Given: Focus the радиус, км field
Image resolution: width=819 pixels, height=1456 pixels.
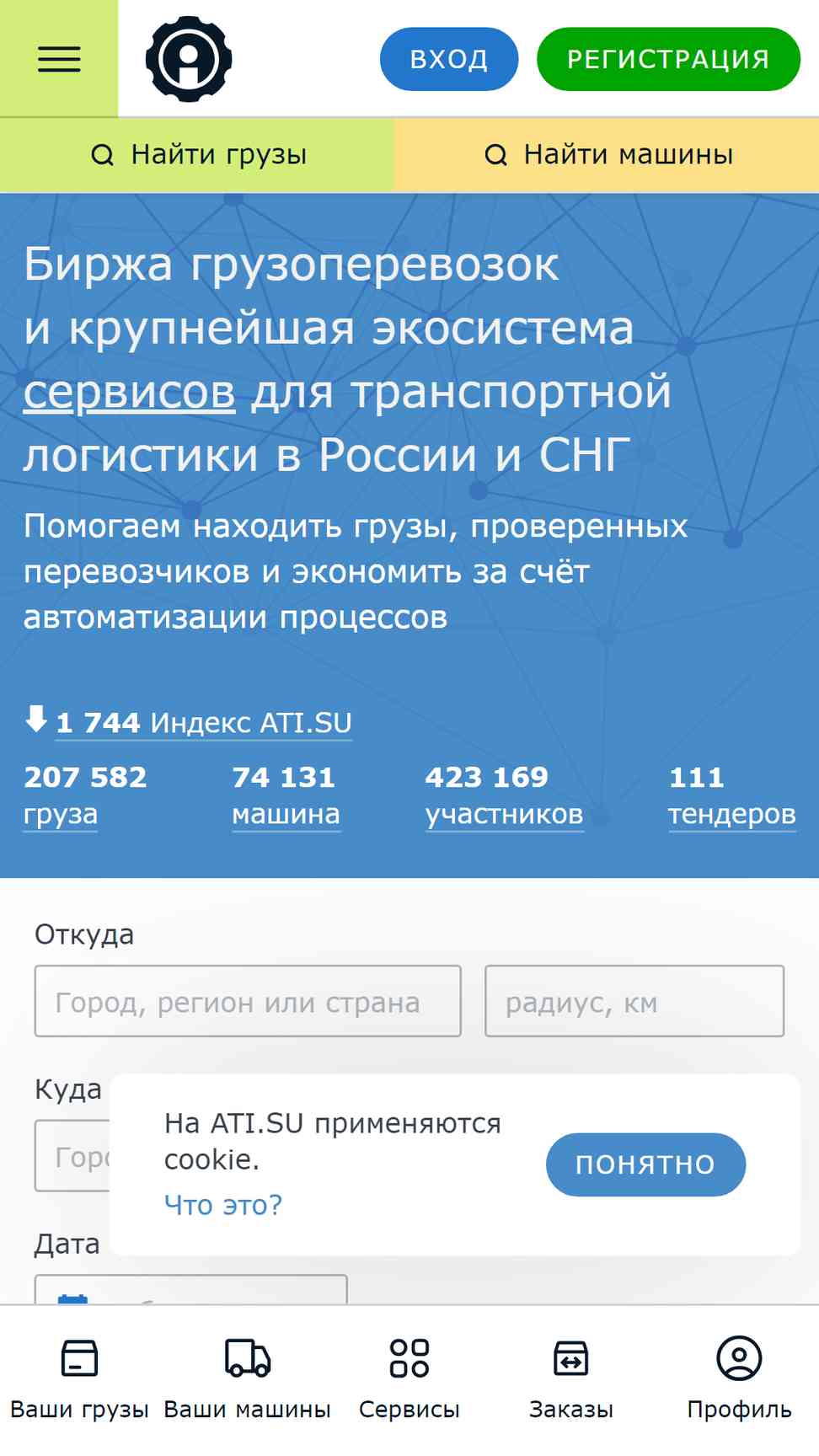Looking at the screenshot, I should [634, 1001].
